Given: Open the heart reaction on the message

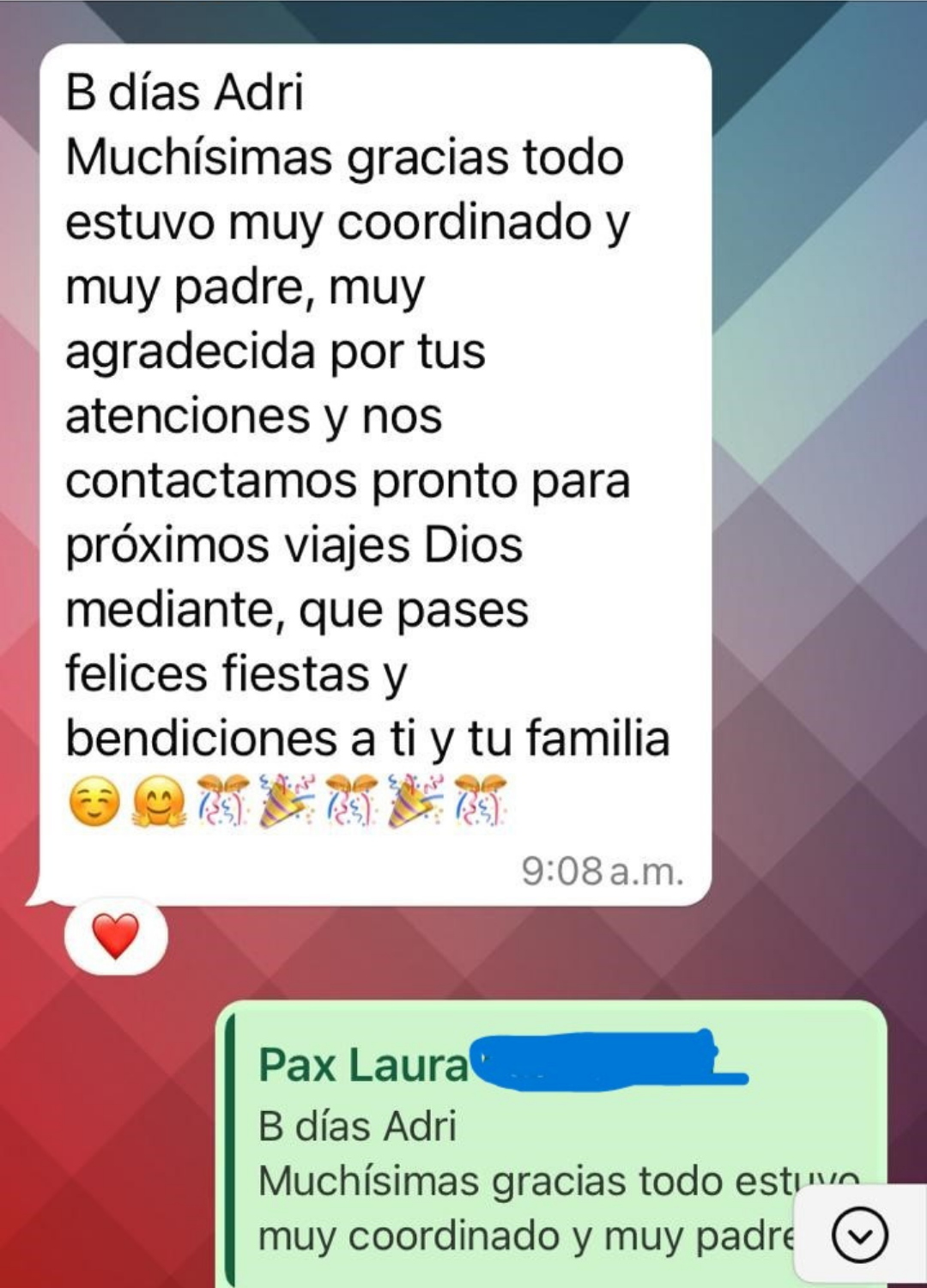Looking at the screenshot, I should pos(116,936).
